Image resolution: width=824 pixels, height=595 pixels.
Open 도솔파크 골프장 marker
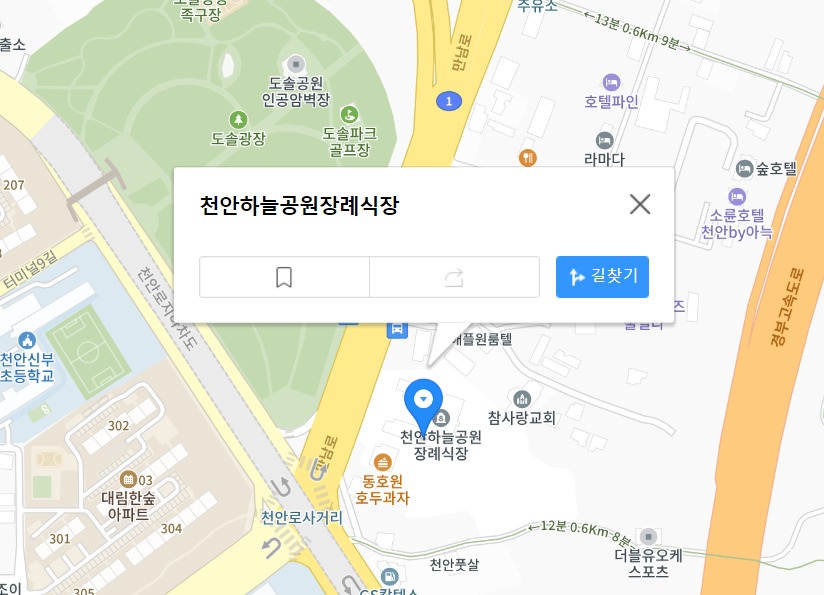349,114
